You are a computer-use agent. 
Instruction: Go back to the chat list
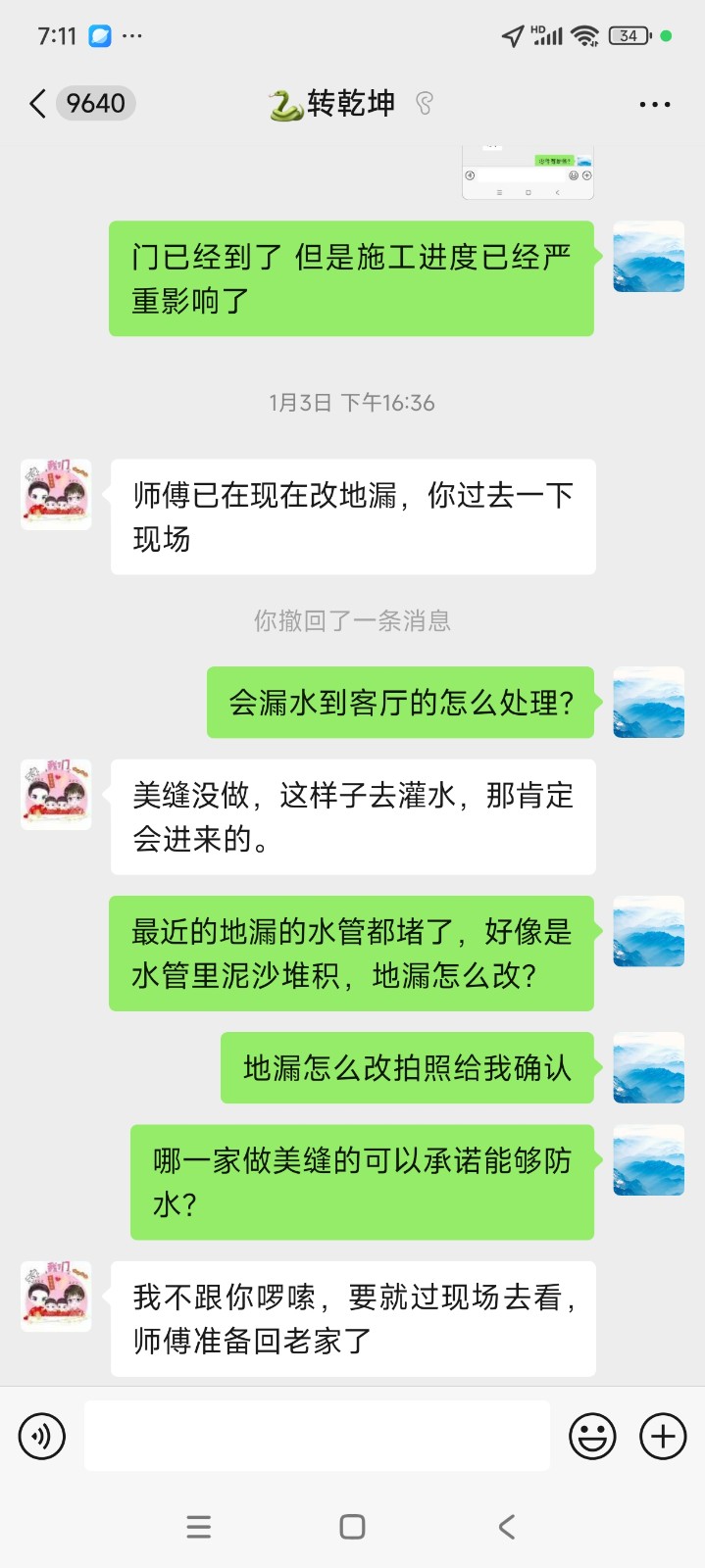(x=39, y=104)
